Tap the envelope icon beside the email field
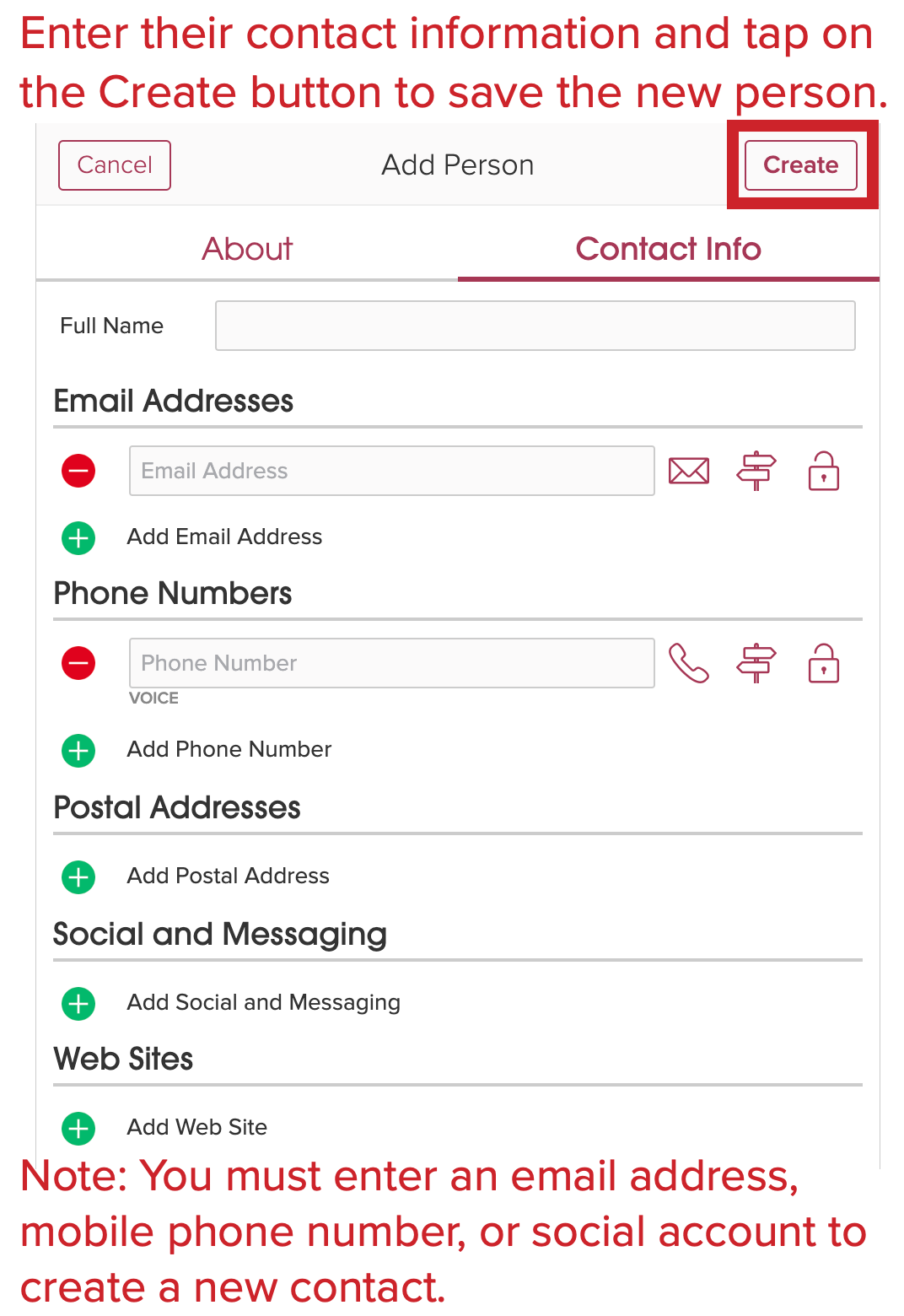 688,471
